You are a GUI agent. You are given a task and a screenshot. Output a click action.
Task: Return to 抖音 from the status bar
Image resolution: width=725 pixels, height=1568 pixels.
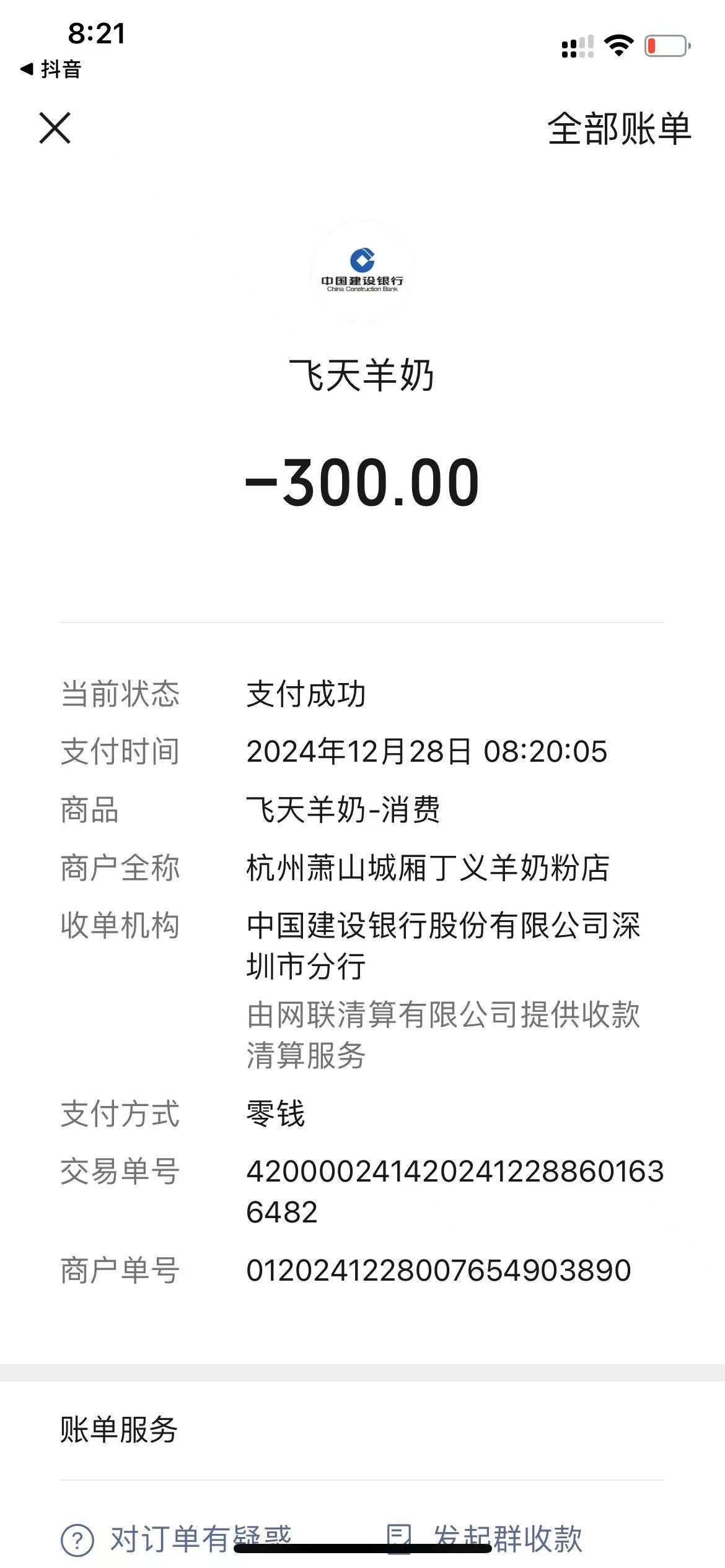pos(51,69)
